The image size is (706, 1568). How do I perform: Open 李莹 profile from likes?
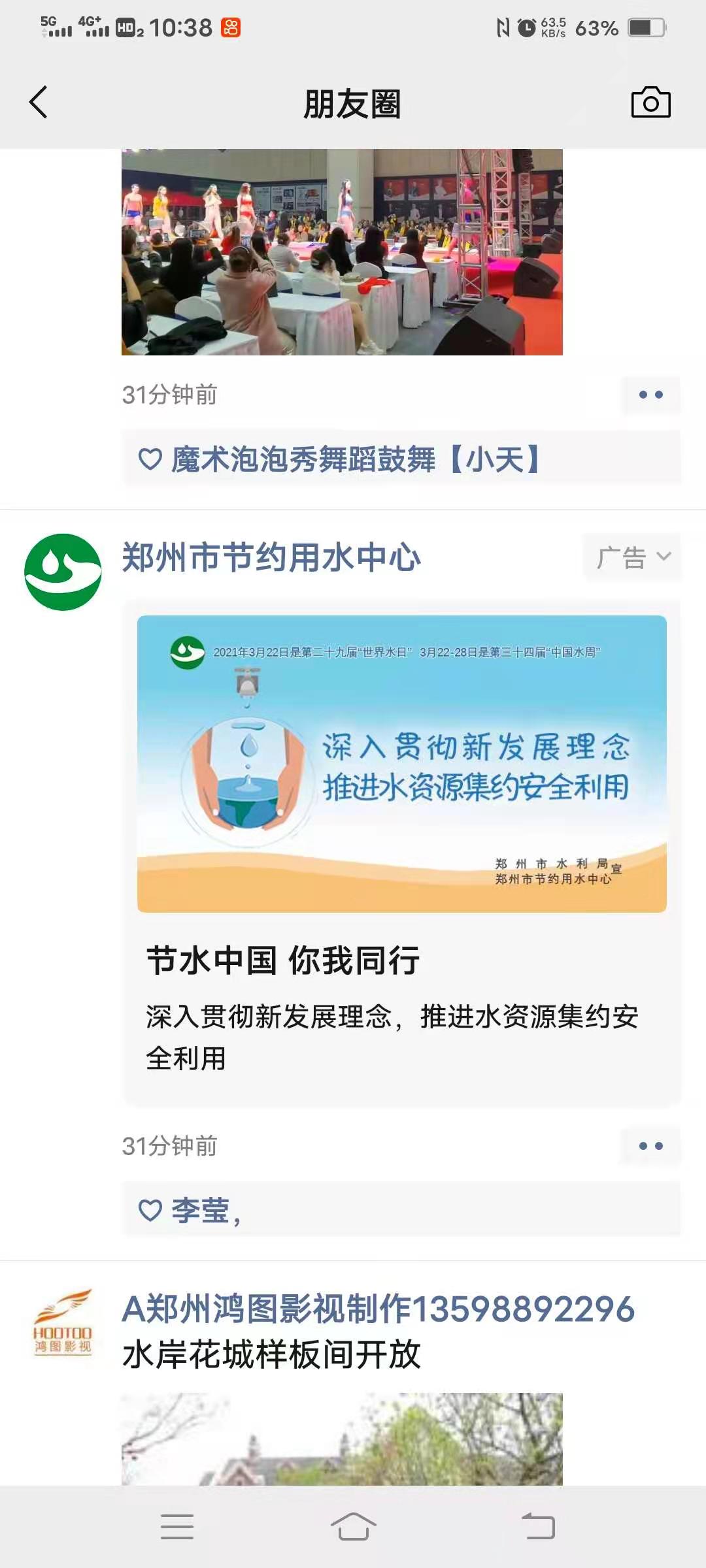tap(201, 1211)
